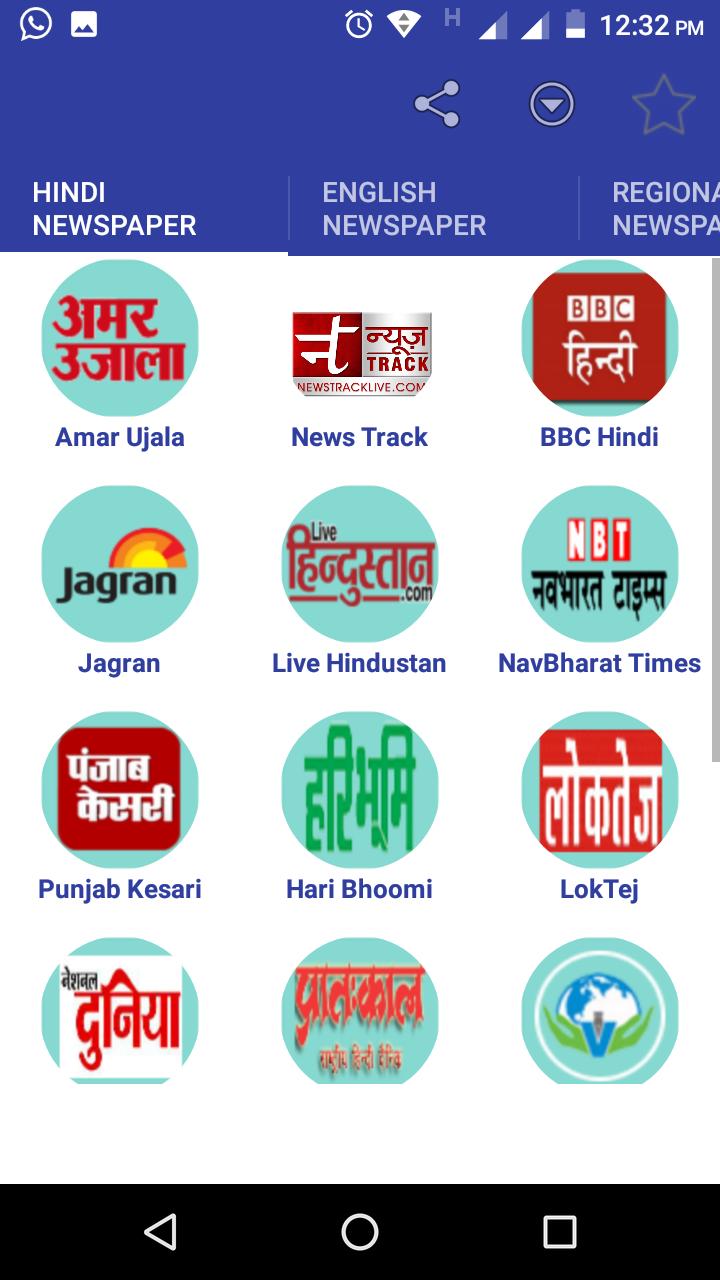This screenshot has height=1280, width=720.
Task: Open BBC Hindi news
Action: coord(600,355)
